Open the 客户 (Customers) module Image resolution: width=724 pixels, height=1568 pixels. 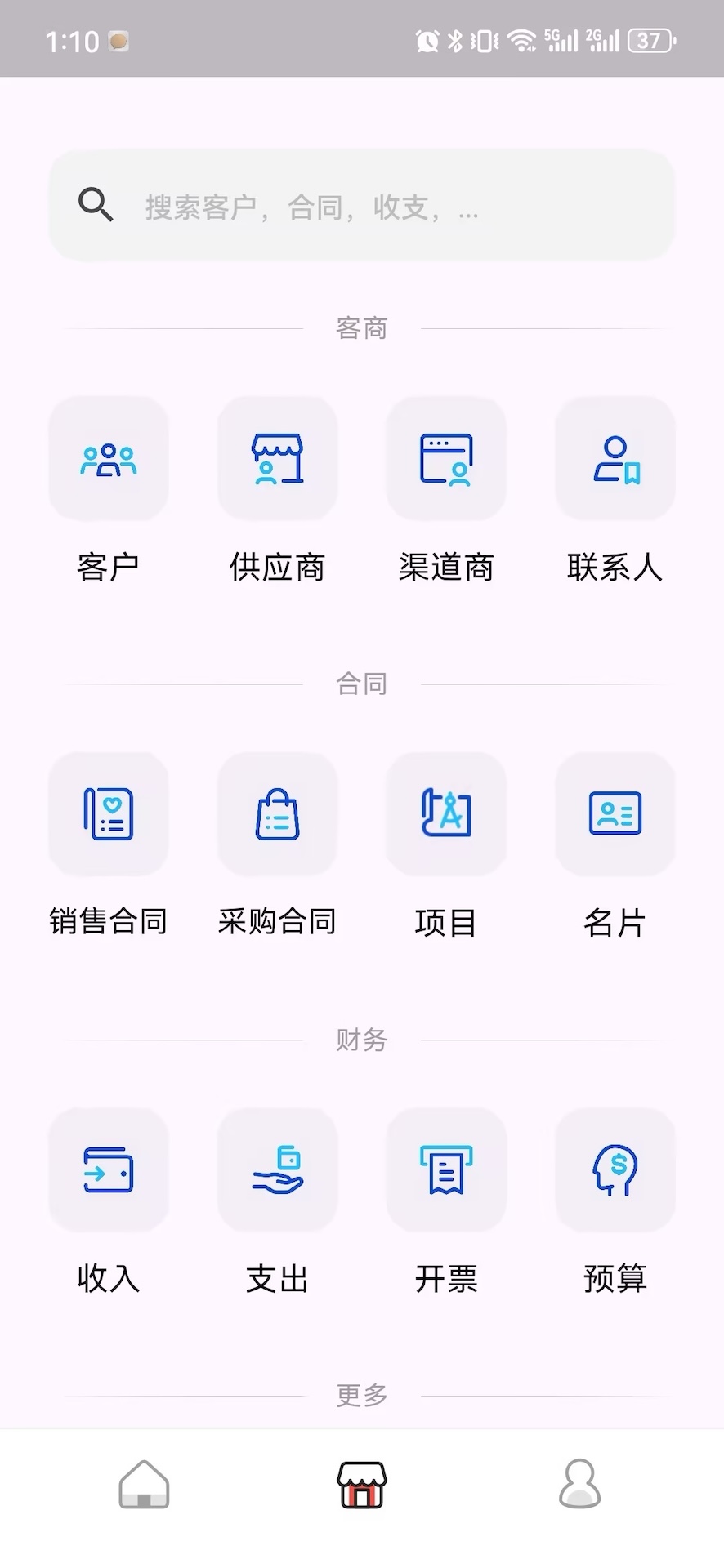pyautogui.click(x=109, y=458)
